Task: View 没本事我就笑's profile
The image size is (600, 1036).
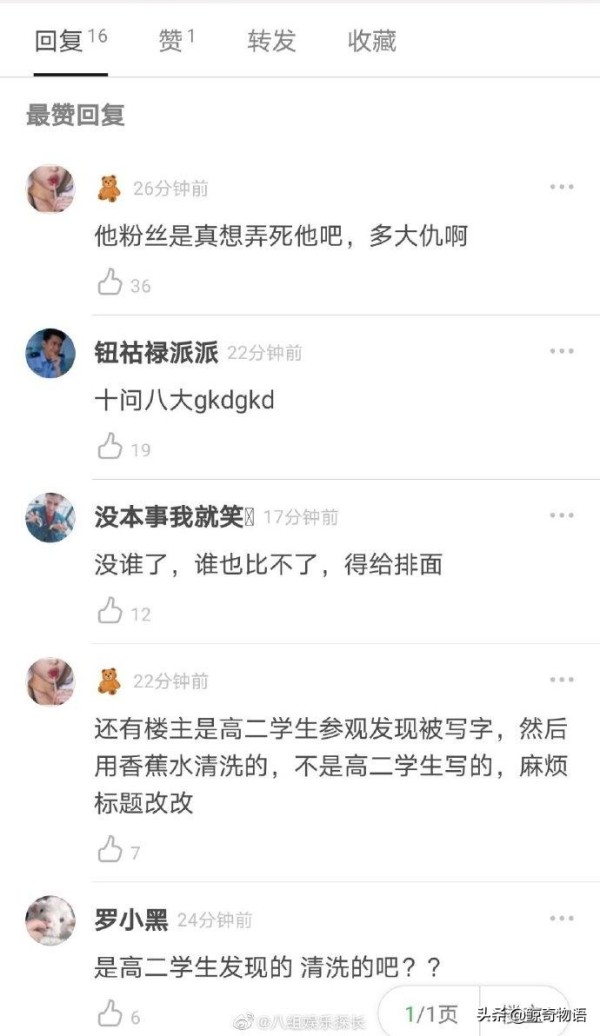Action: [50, 517]
